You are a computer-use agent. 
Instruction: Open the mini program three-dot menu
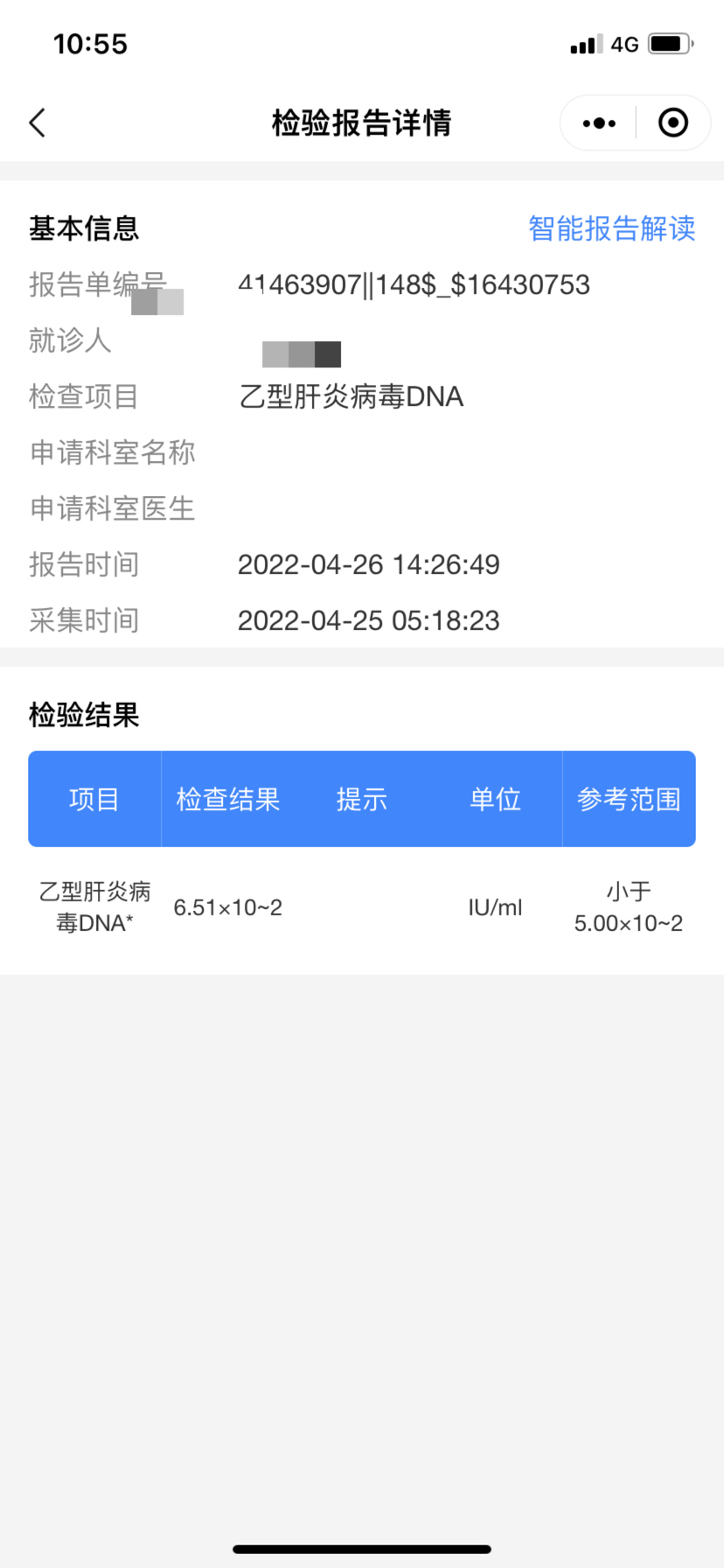point(599,123)
